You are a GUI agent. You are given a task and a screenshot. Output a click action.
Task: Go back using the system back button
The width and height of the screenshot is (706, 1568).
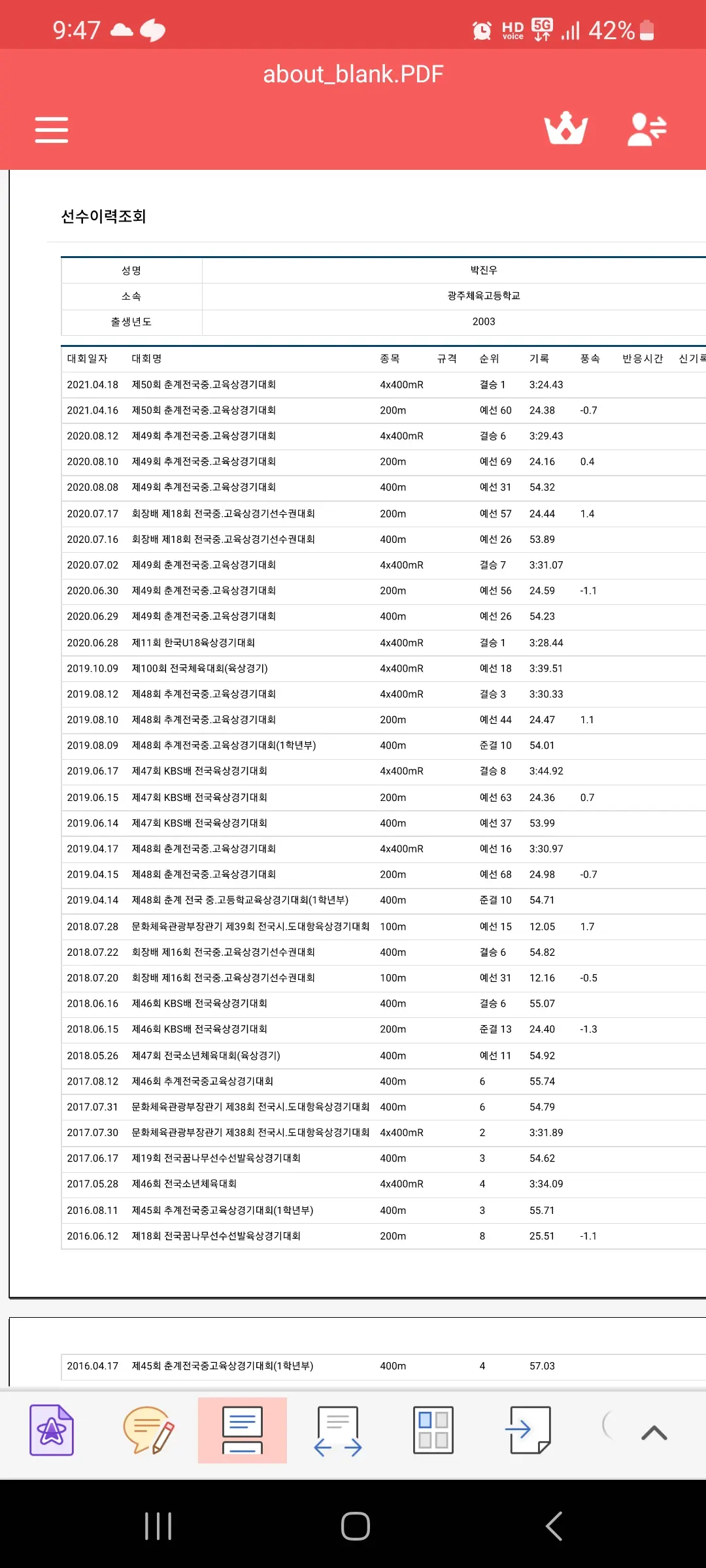(x=554, y=1526)
